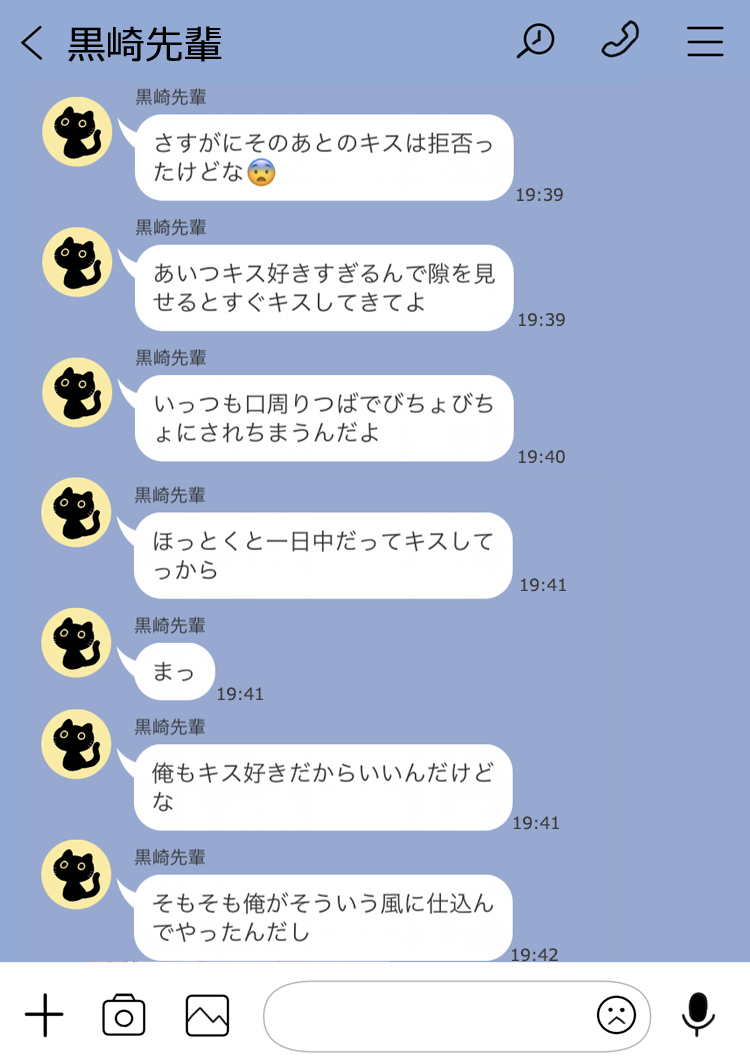This screenshot has width=750, height=1061.
Task: Open the plus attachment options
Action: 44,1016
